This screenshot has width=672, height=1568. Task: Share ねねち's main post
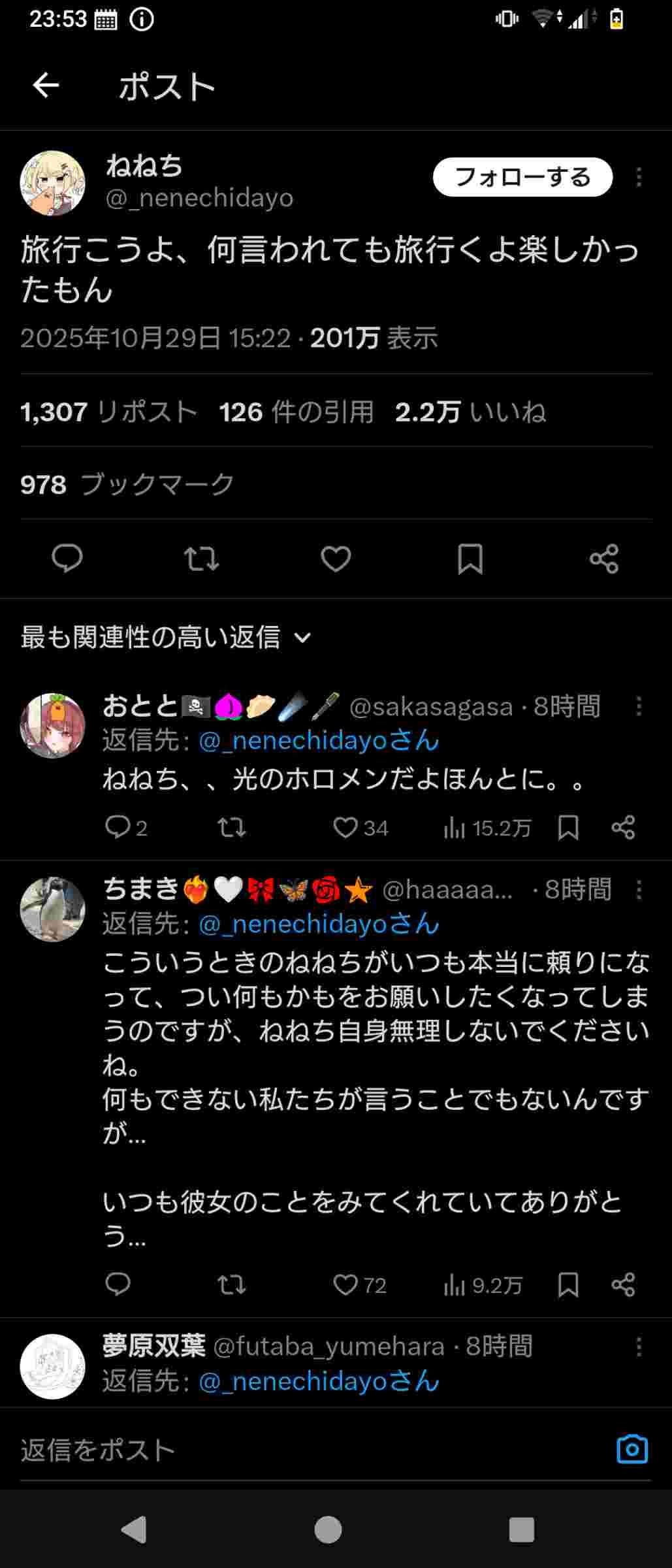coord(604,559)
